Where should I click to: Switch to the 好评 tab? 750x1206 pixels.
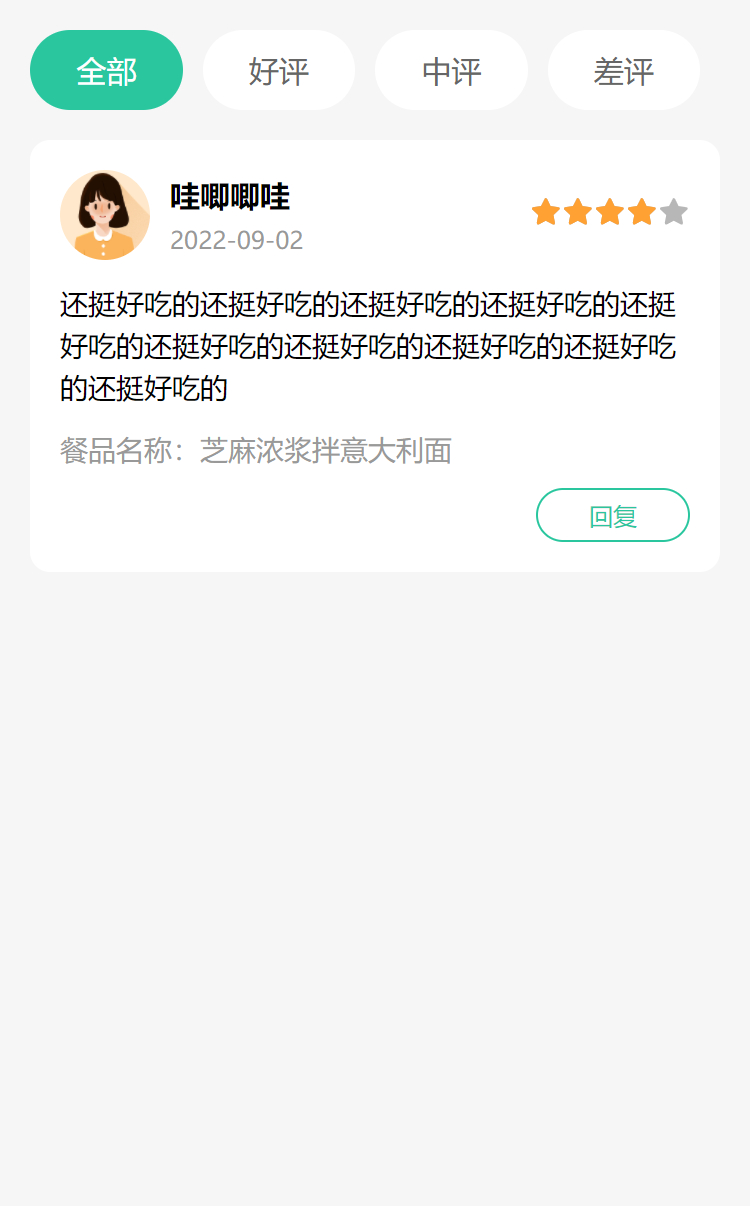pos(279,70)
